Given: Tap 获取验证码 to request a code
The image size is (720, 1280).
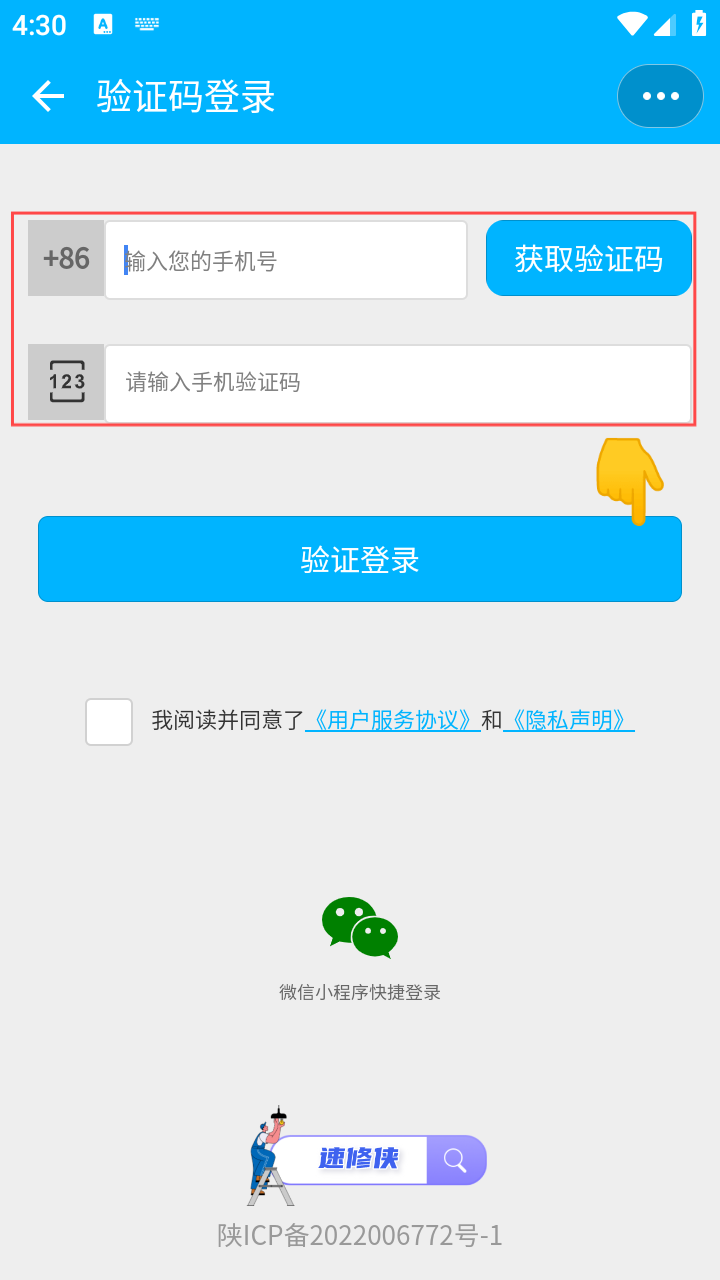Looking at the screenshot, I should point(588,258).
